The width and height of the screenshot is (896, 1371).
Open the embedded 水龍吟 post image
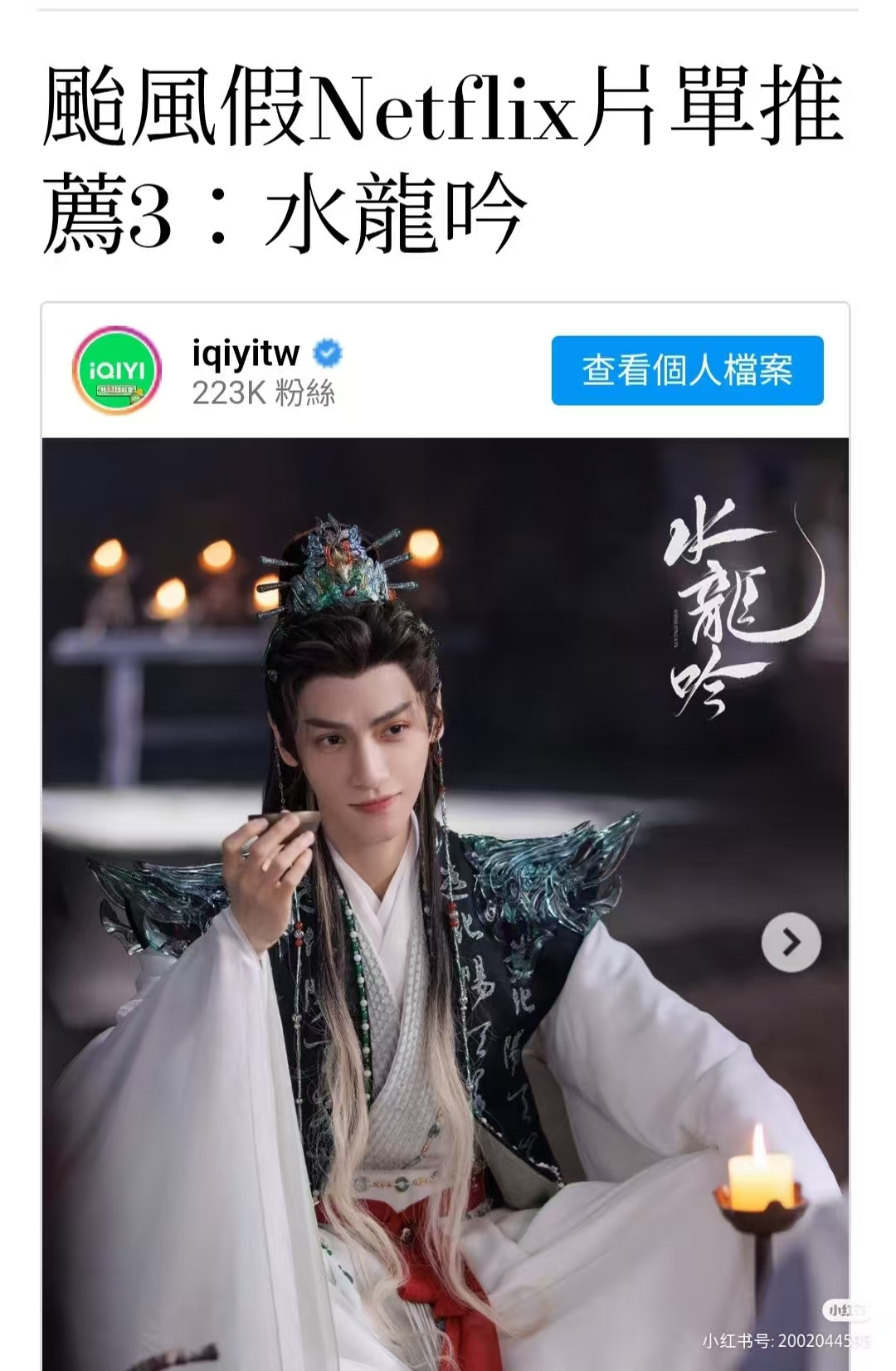(x=446, y=830)
